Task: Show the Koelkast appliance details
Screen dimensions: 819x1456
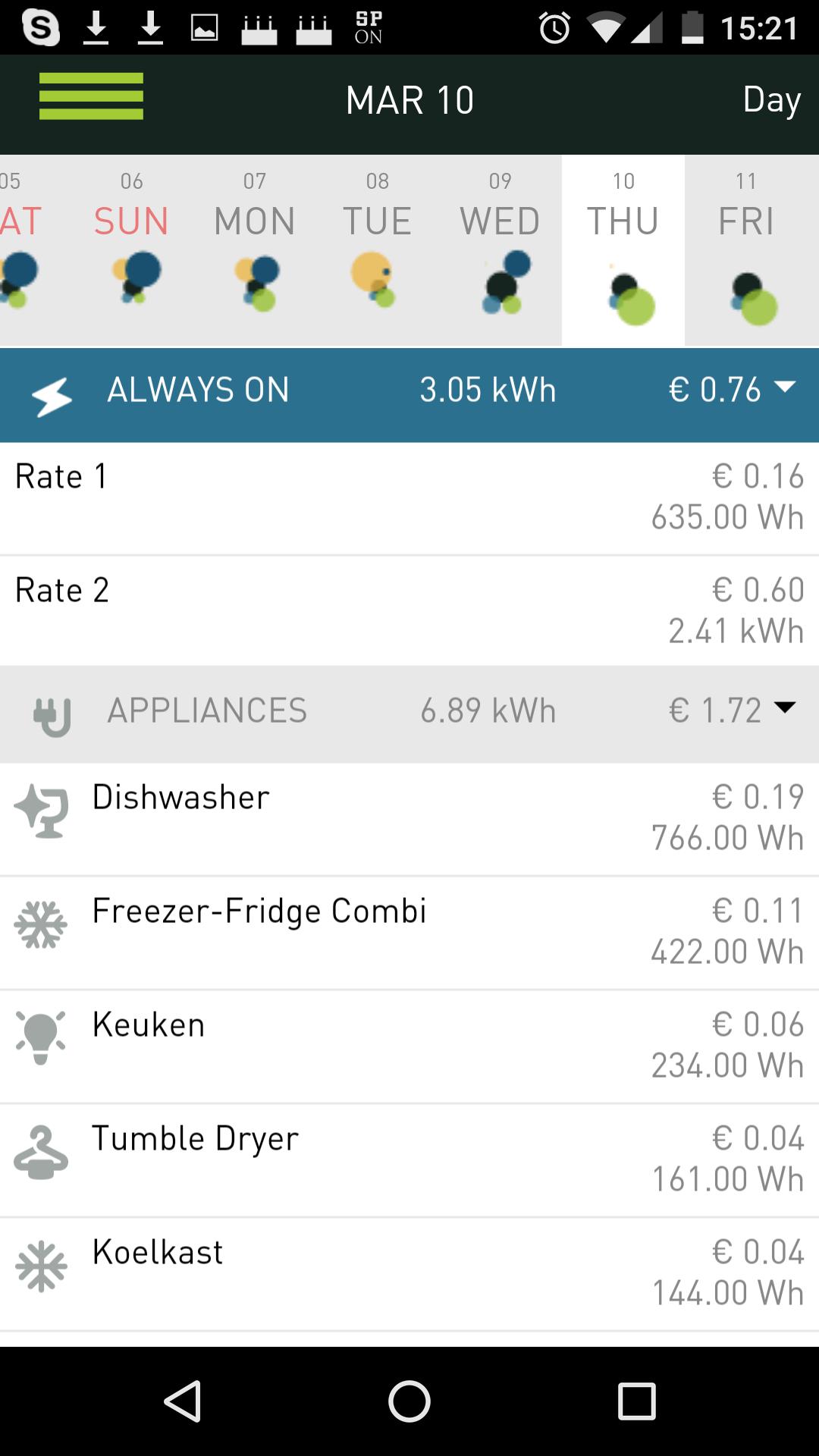Action: tap(409, 1273)
